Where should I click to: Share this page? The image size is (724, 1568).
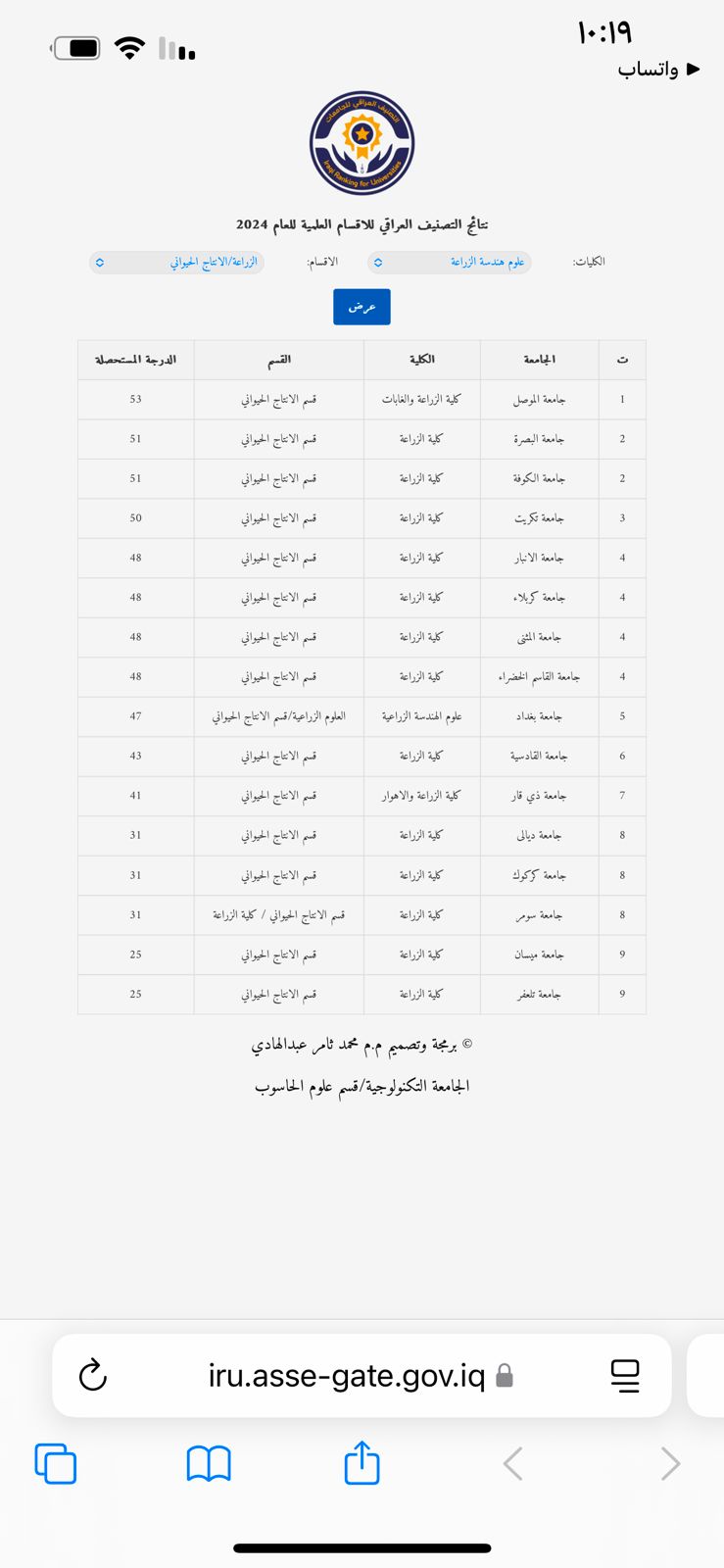362,1462
